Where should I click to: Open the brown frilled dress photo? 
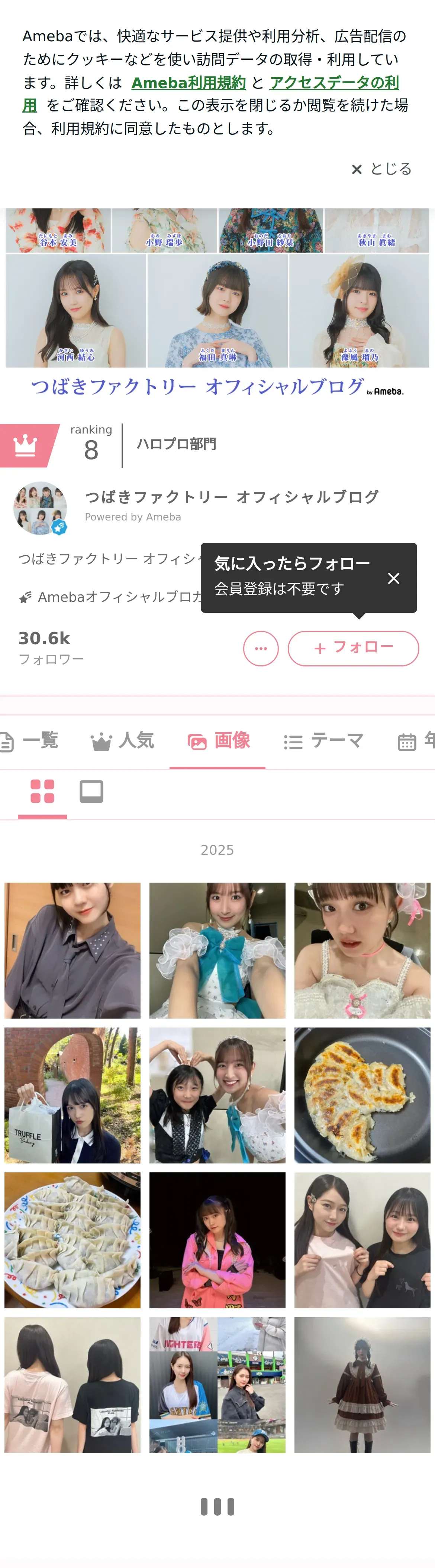pyautogui.click(x=362, y=1385)
